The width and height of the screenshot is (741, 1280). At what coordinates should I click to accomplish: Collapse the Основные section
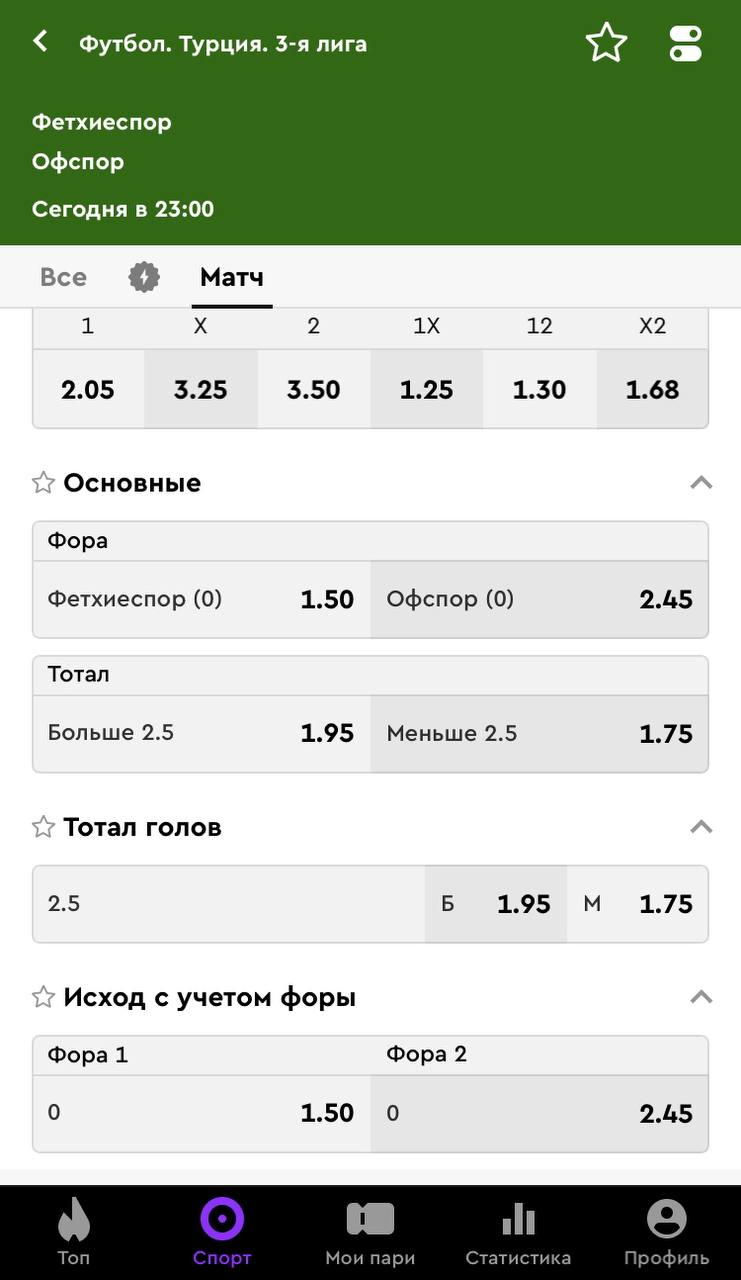click(701, 483)
